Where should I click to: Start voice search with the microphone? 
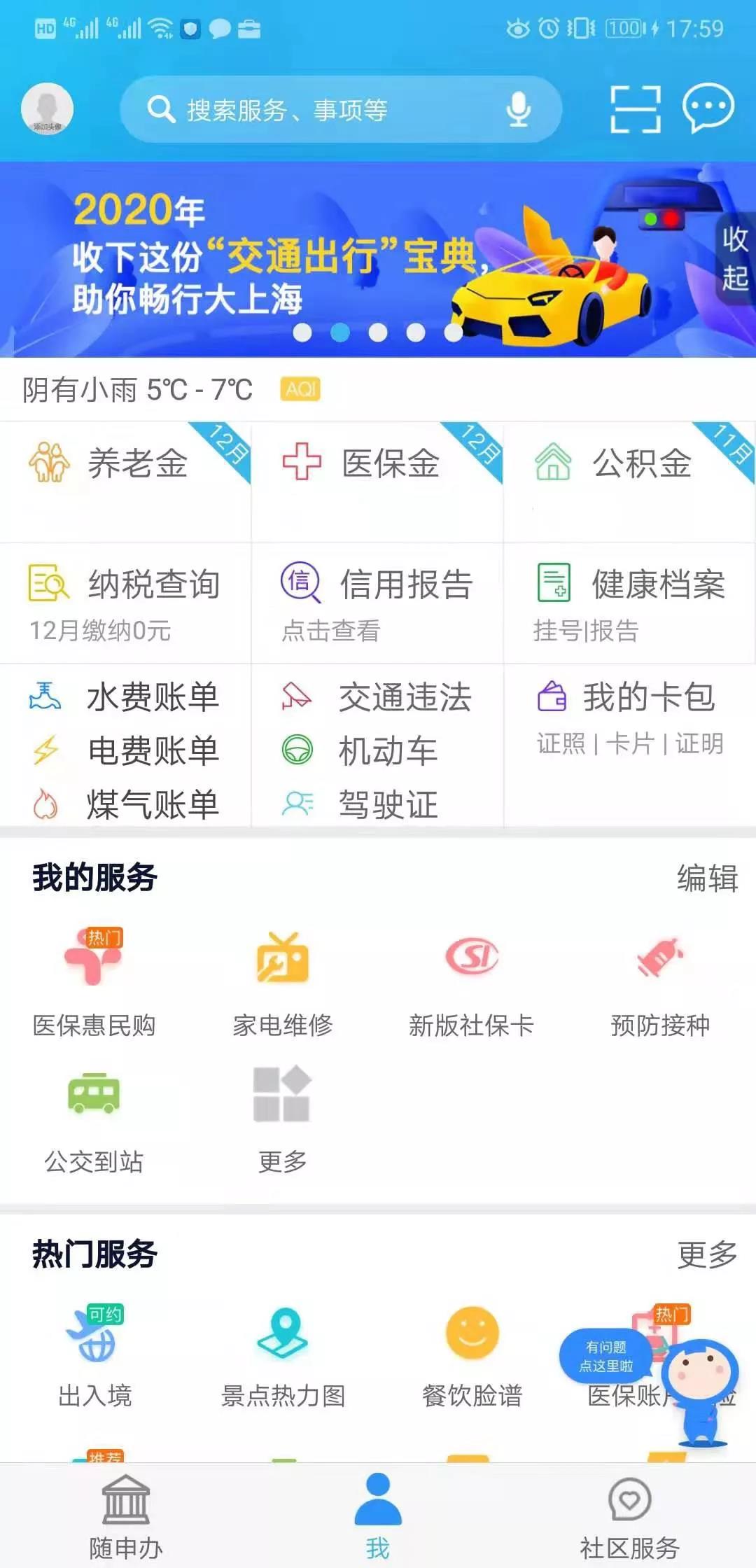518,110
